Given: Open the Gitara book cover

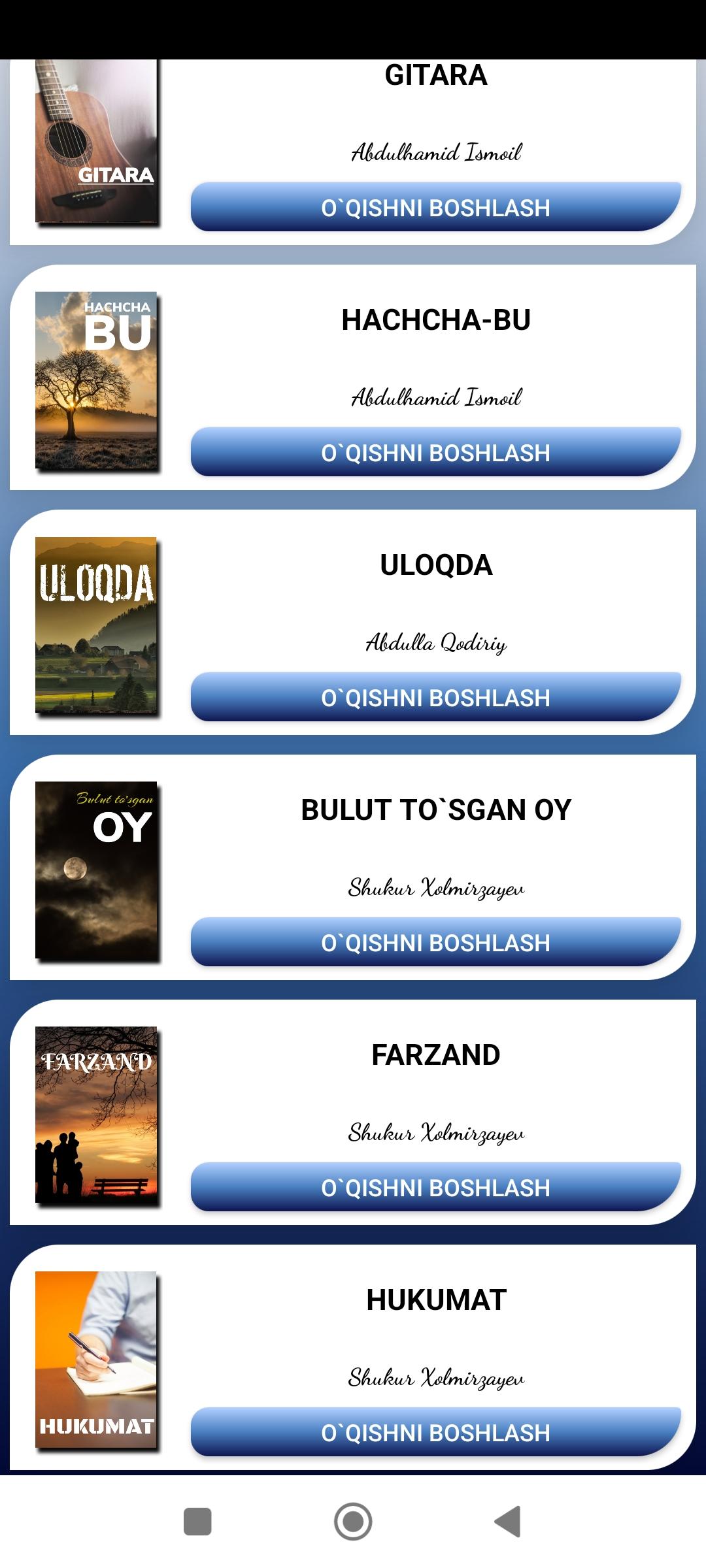Looking at the screenshot, I should [x=96, y=140].
